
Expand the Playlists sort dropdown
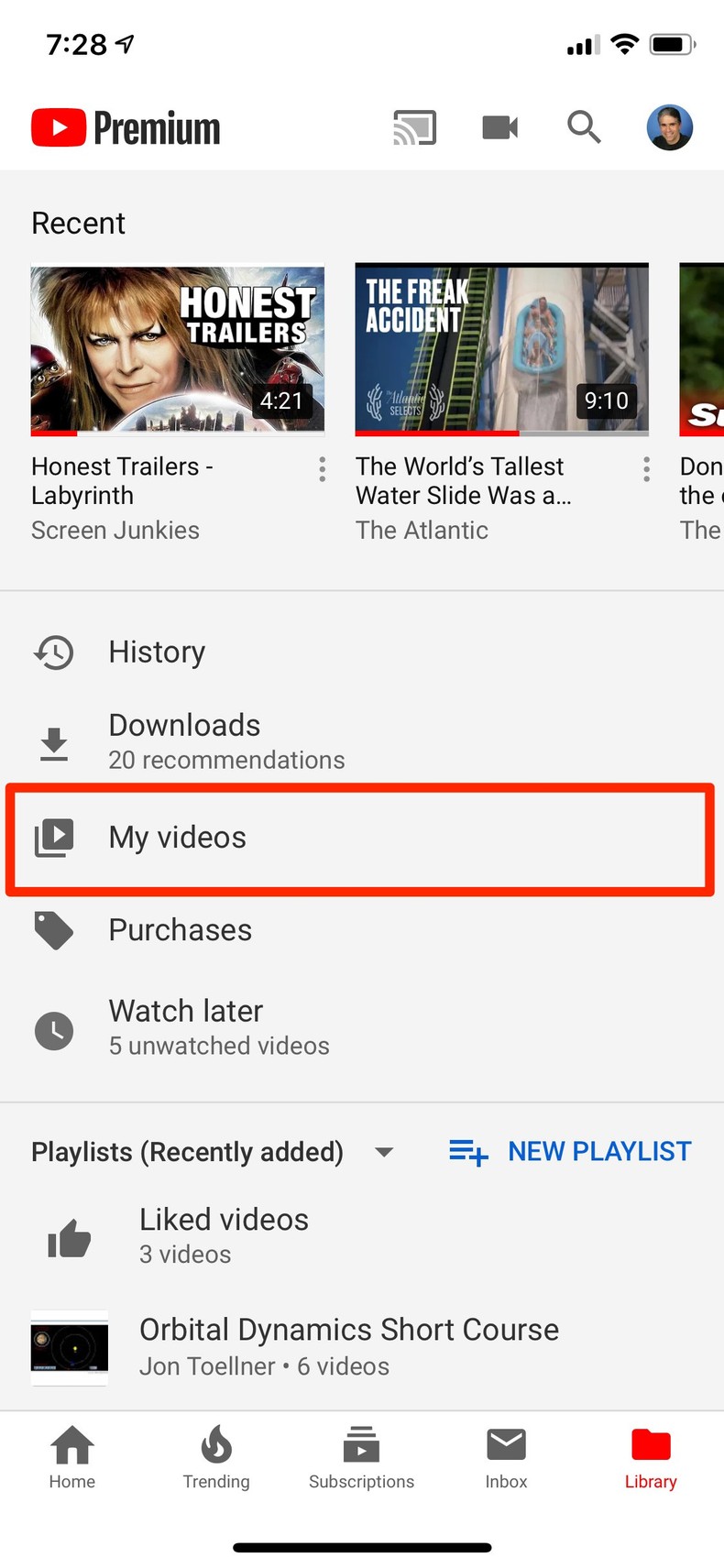pyautogui.click(x=384, y=1152)
